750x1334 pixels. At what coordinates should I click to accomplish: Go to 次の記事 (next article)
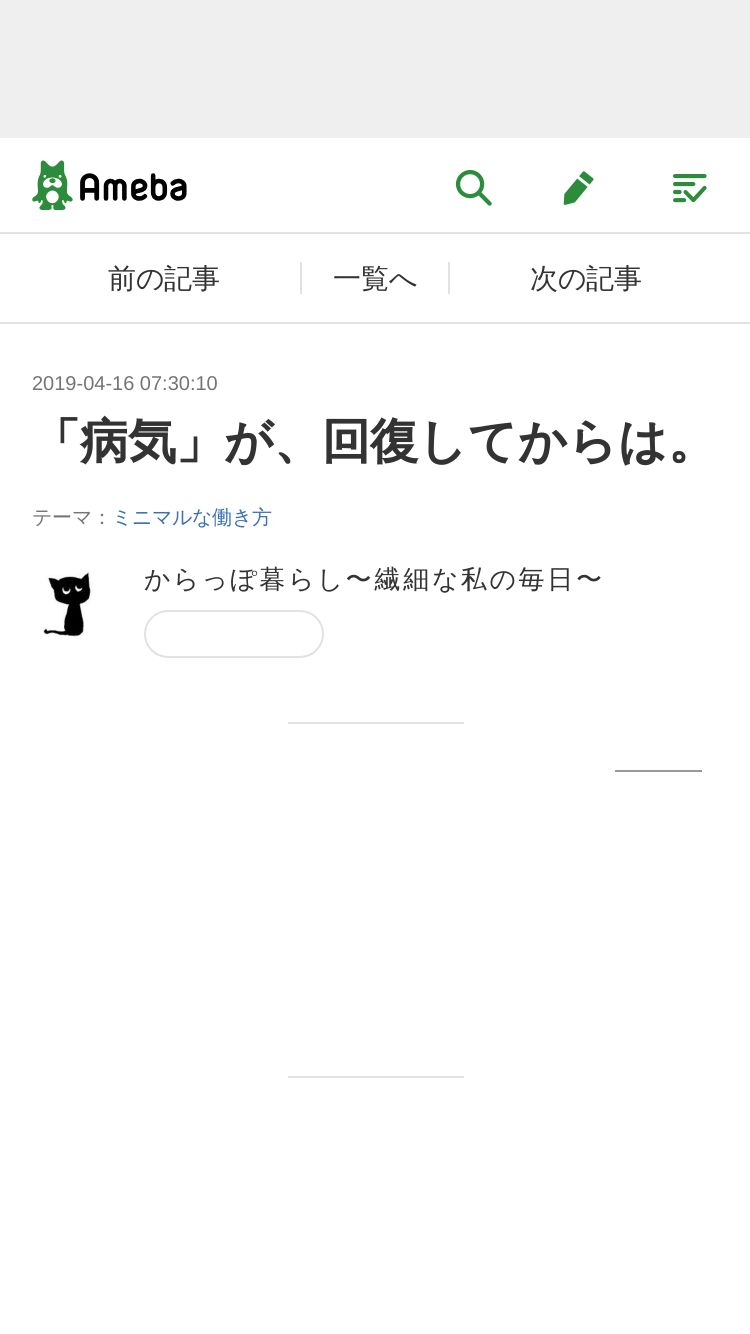point(586,278)
